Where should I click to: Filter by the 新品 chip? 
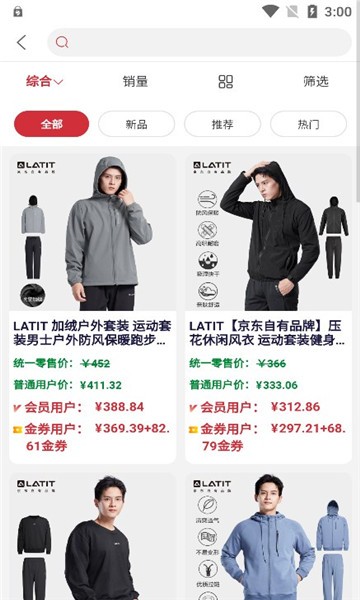(137, 124)
